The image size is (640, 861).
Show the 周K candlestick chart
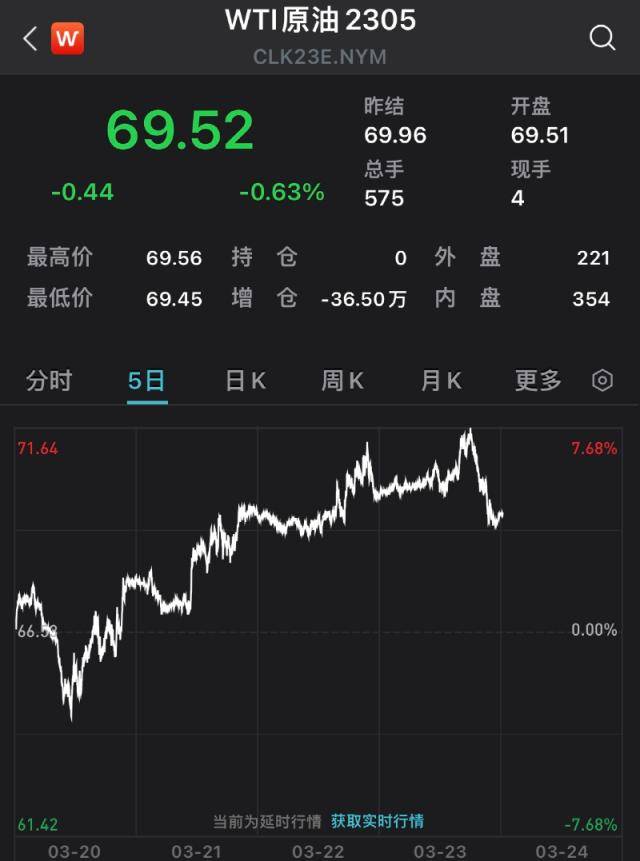click(x=342, y=381)
